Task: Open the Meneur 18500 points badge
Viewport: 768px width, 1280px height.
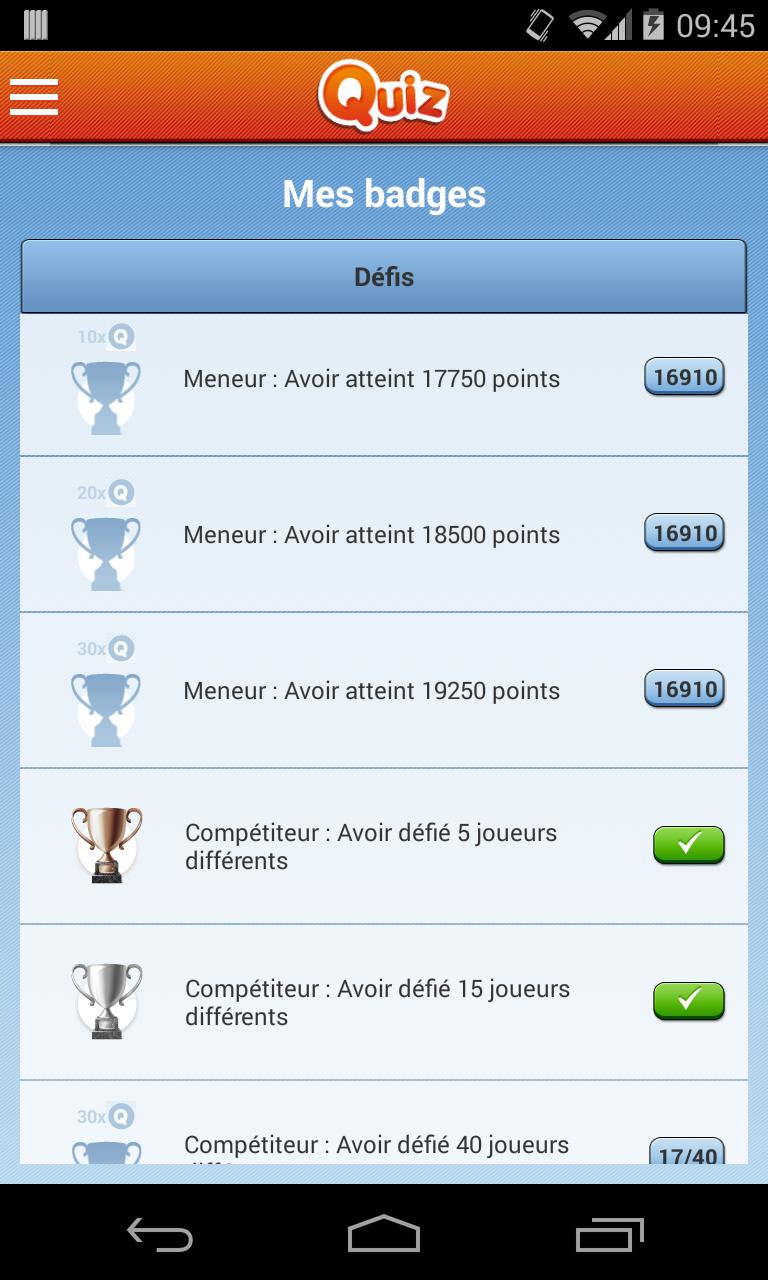Action: [x=384, y=534]
